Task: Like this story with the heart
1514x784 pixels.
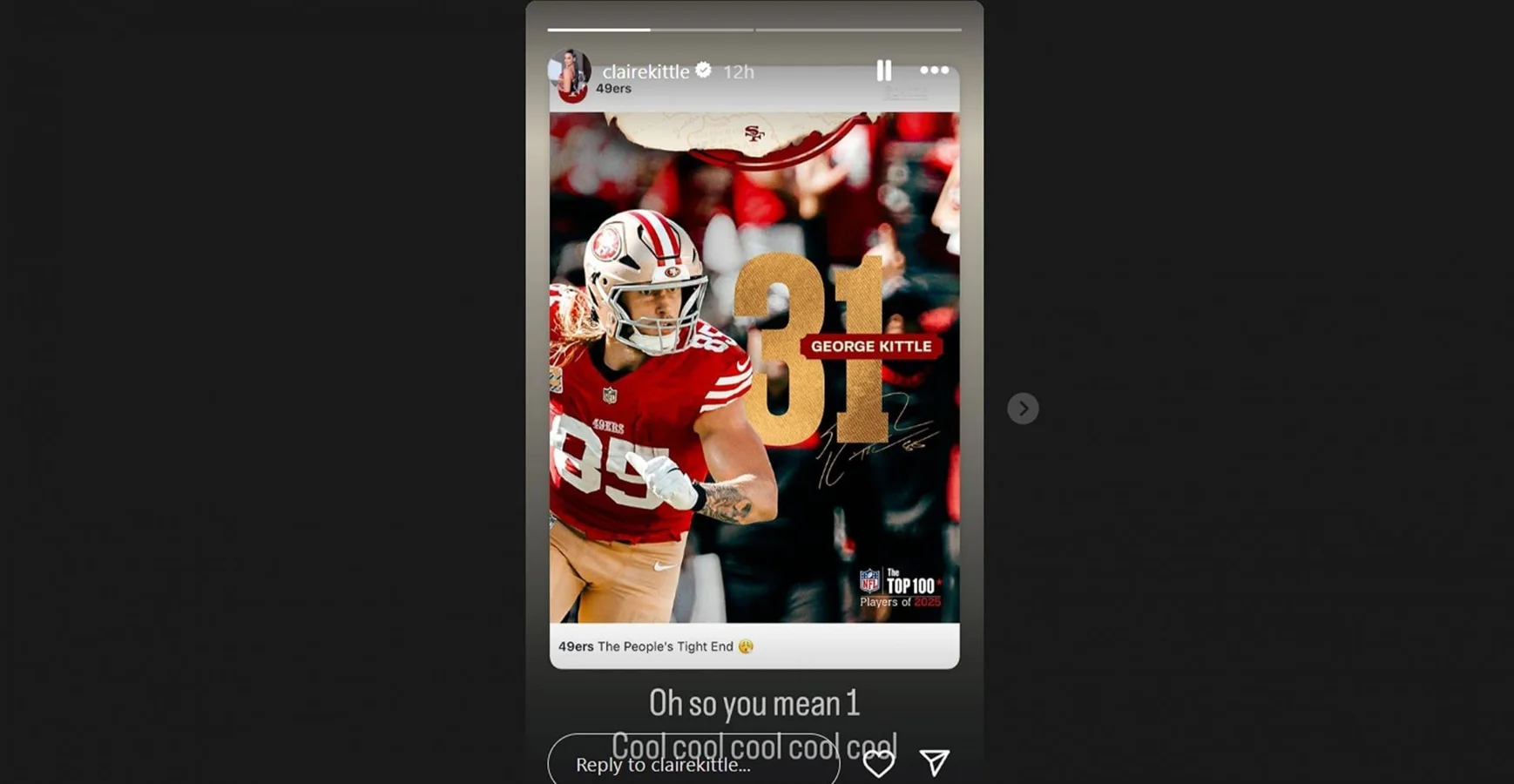Action: coord(878,763)
